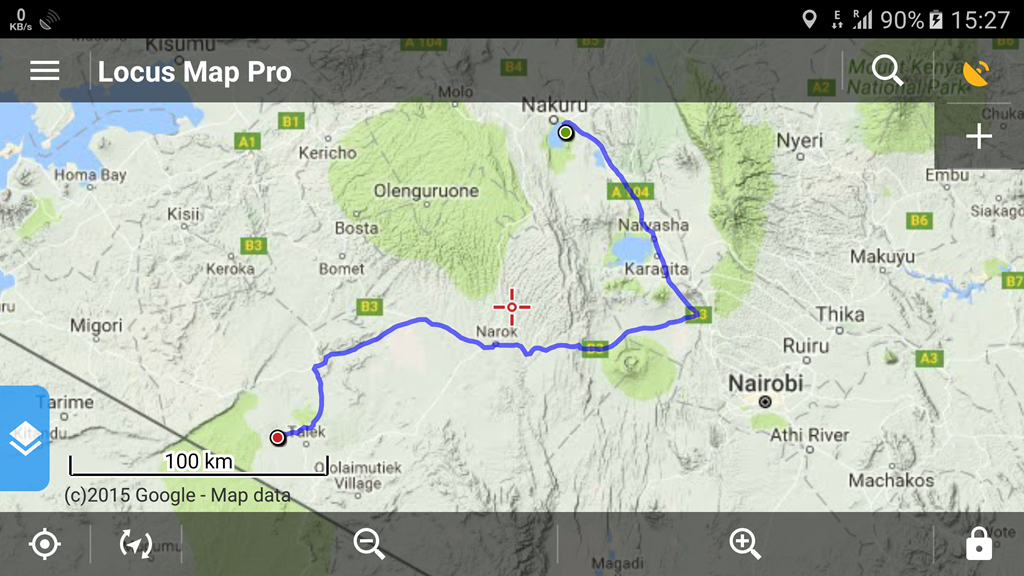
Task: Zoom in the map
Action: [745, 544]
